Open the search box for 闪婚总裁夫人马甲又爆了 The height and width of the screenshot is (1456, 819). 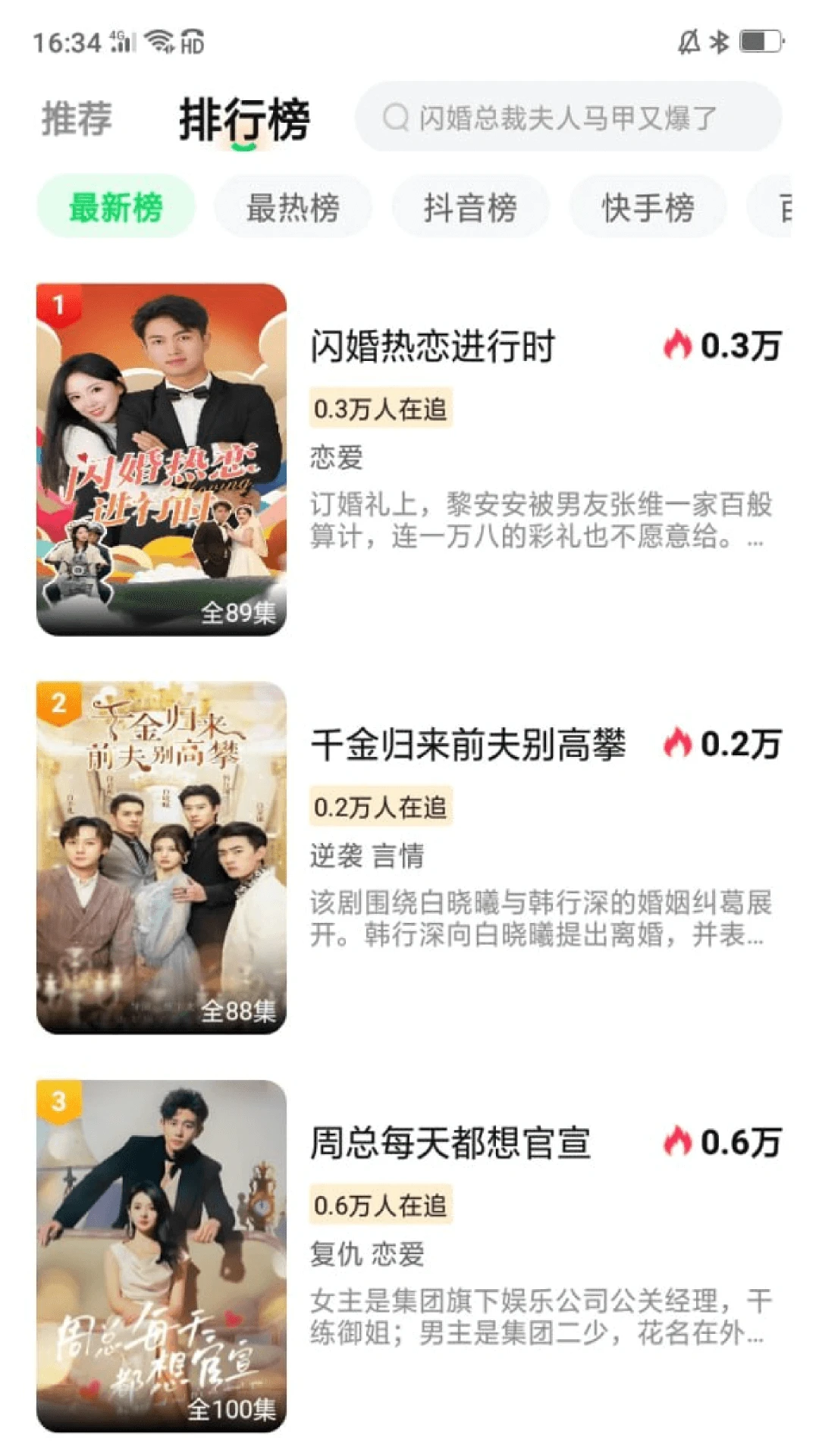(567, 118)
